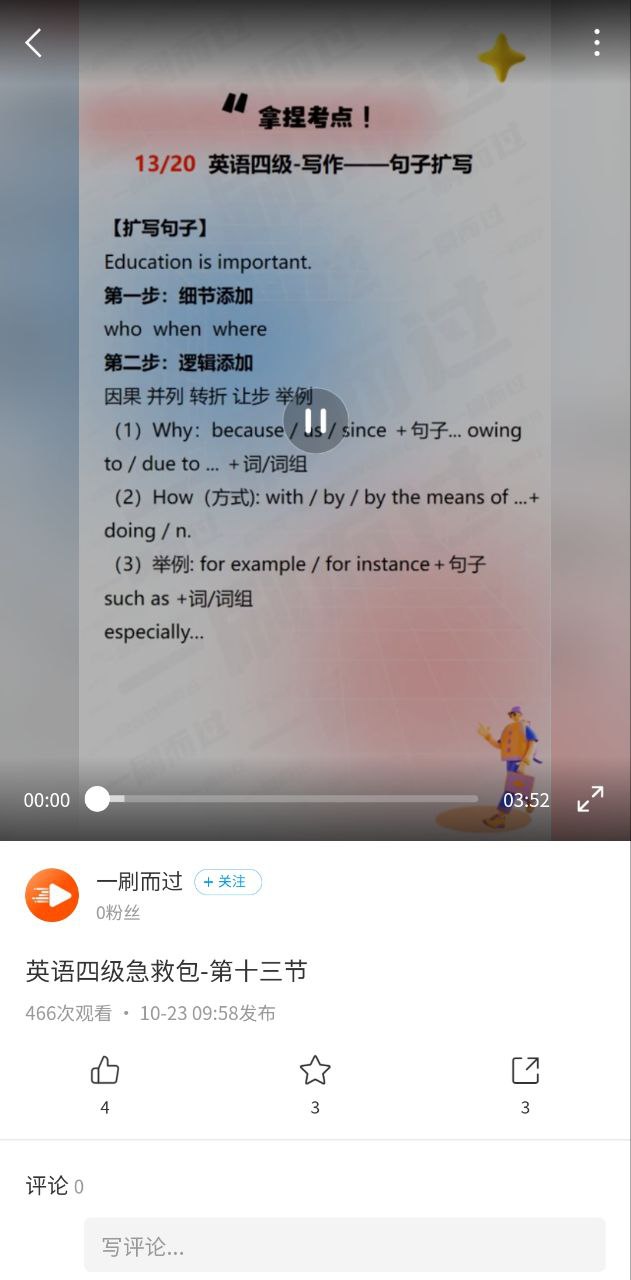The width and height of the screenshot is (631, 1280).
Task: Follow 一刷而过 with the 关注 button
Action: tap(228, 882)
